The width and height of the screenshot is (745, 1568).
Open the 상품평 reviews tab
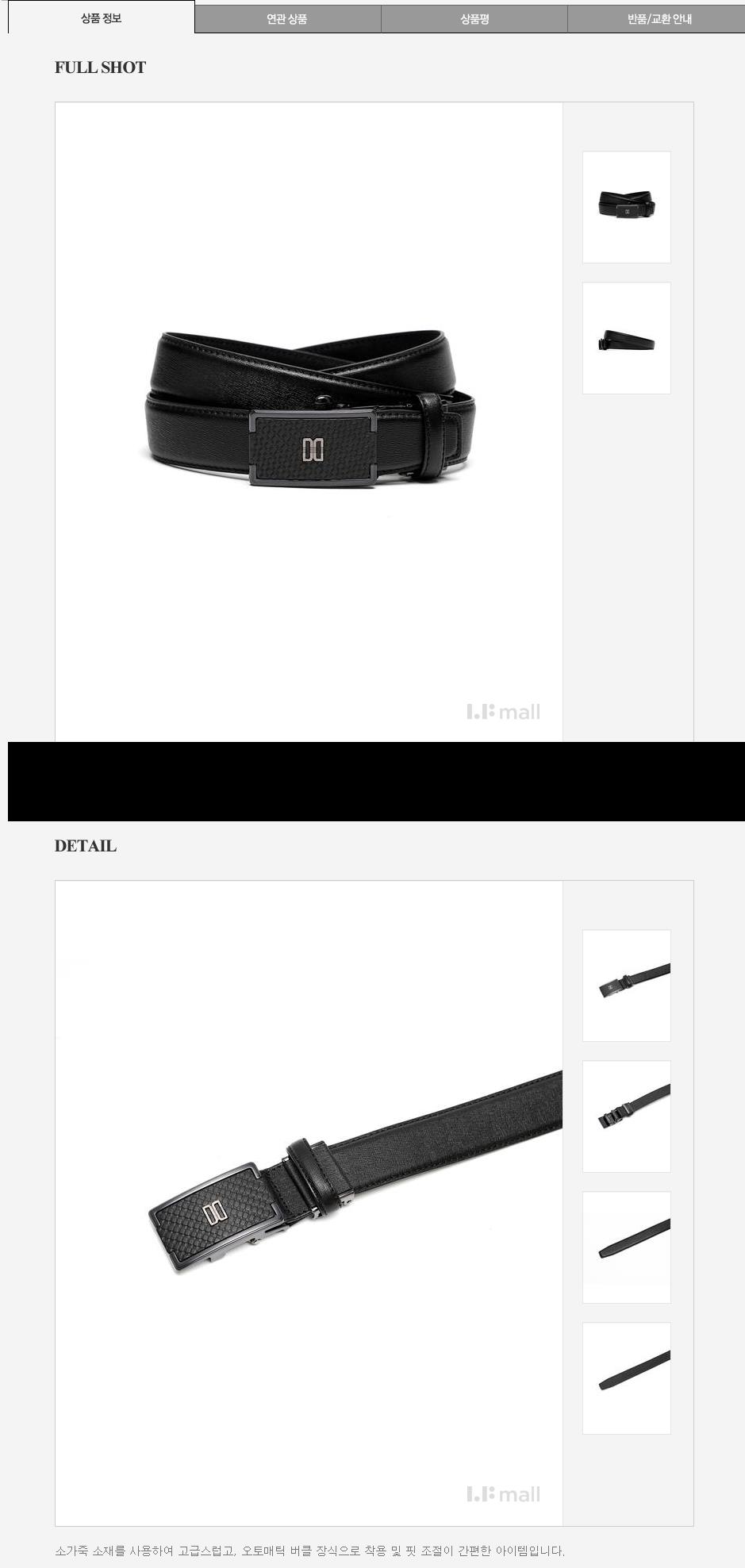(x=474, y=19)
